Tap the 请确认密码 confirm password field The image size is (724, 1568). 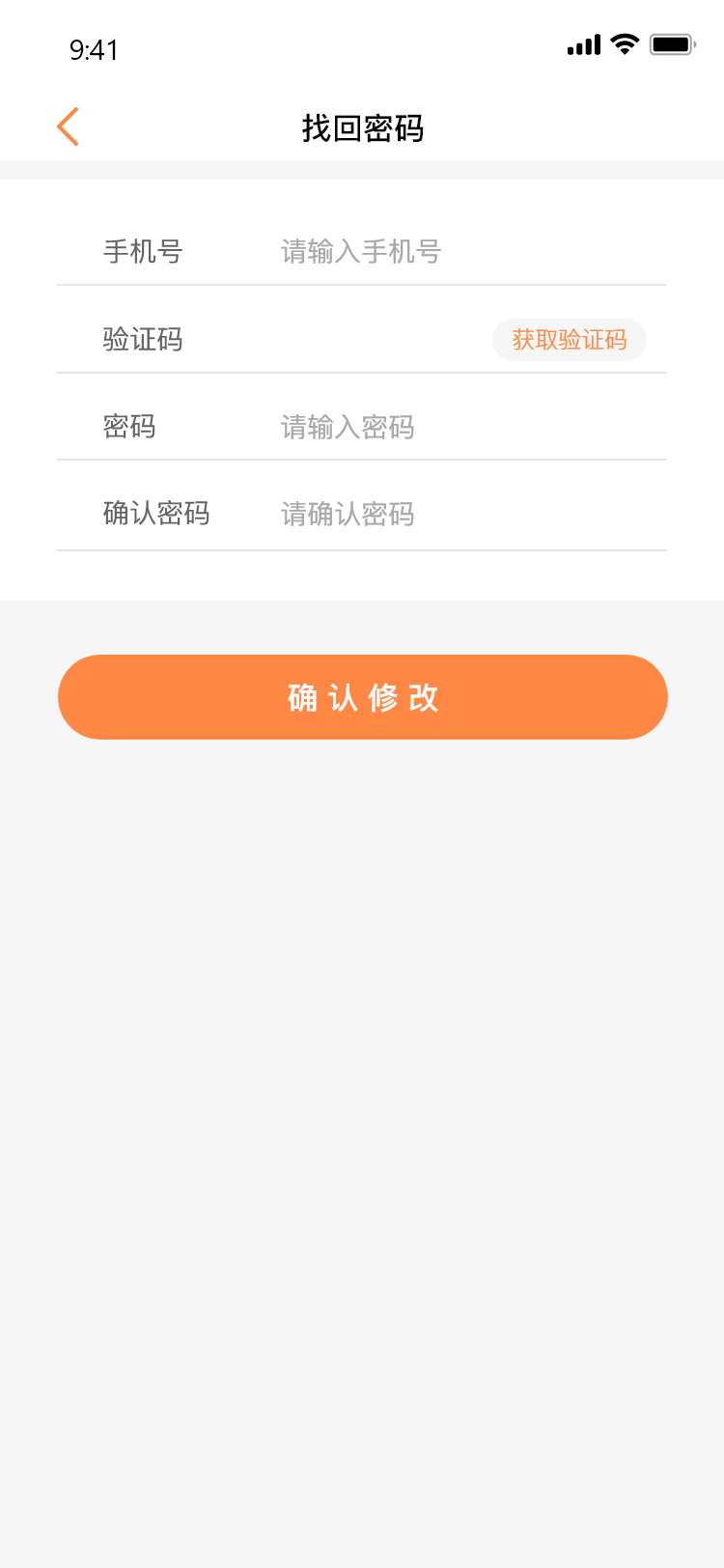tap(386, 514)
